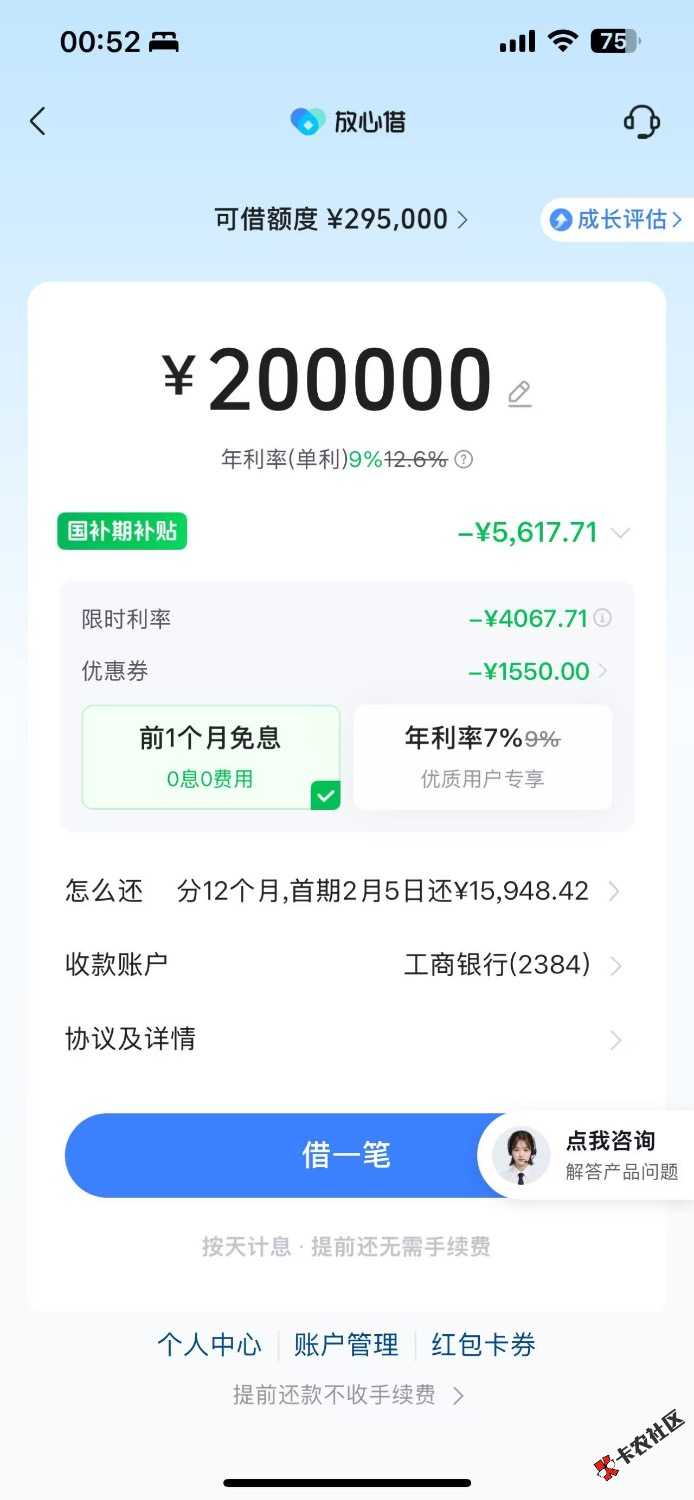Edit the loan amount with pencil icon
This screenshot has width=694, height=1500.
tap(519, 393)
